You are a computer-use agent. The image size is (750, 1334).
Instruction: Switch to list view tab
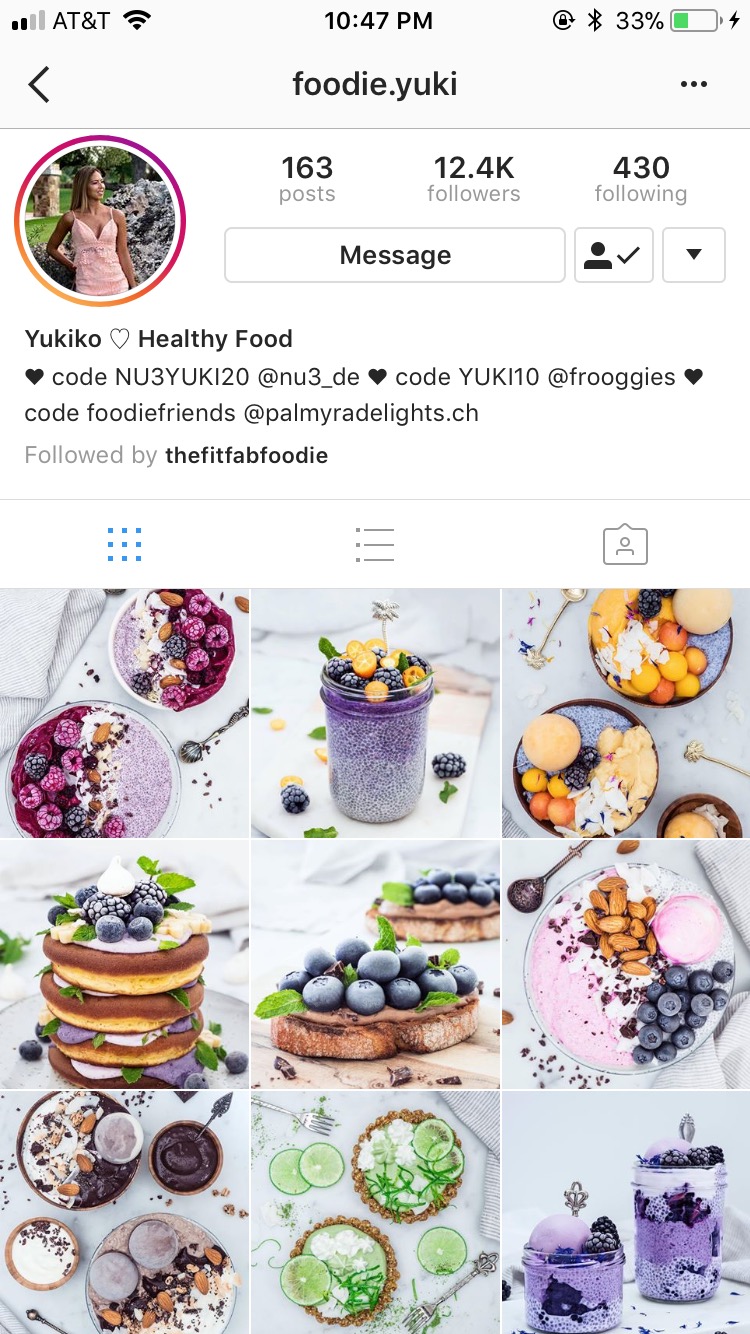[x=374, y=545]
